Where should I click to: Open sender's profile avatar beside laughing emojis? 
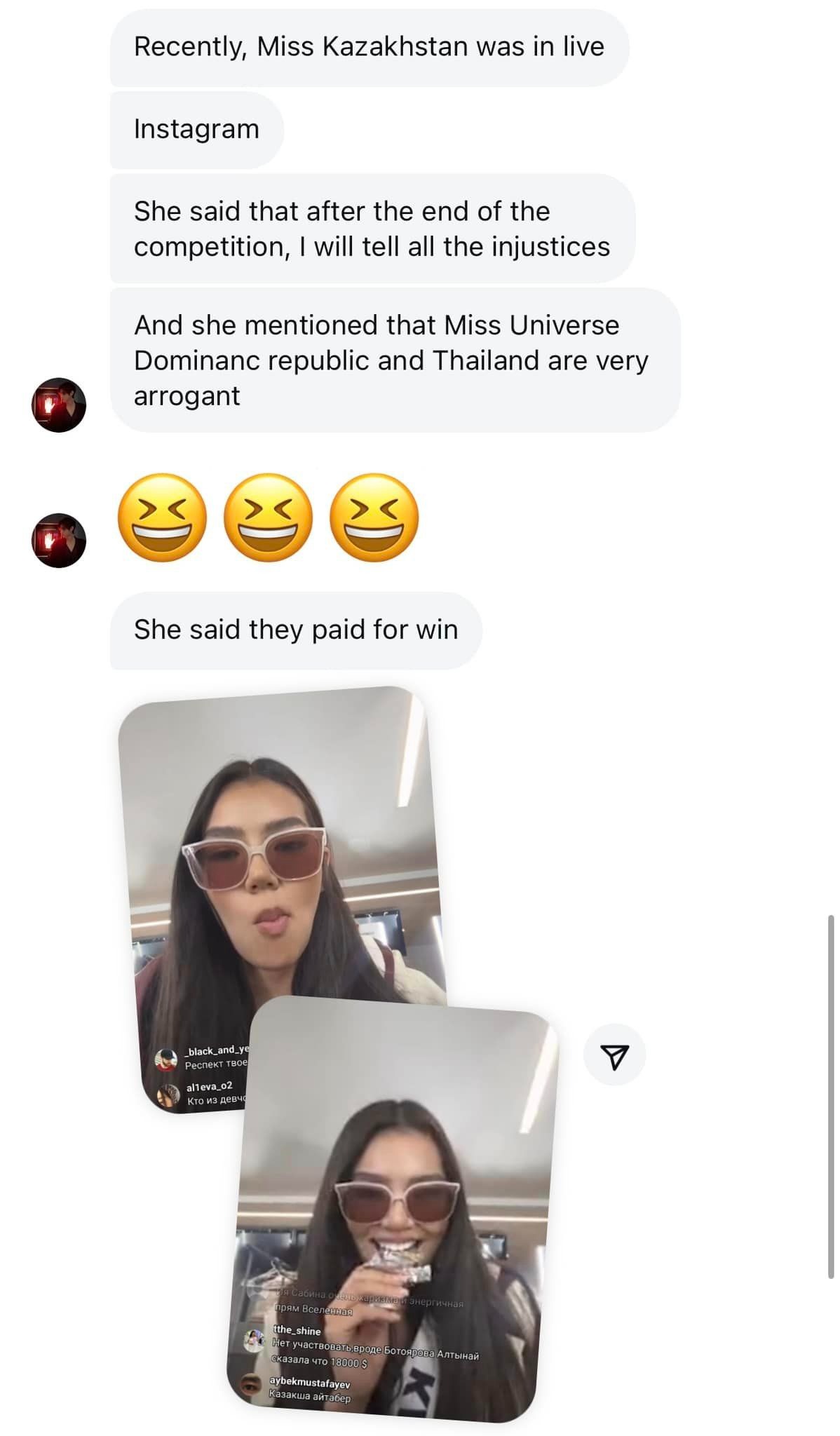pyautogui.click(x=59, y=540)
